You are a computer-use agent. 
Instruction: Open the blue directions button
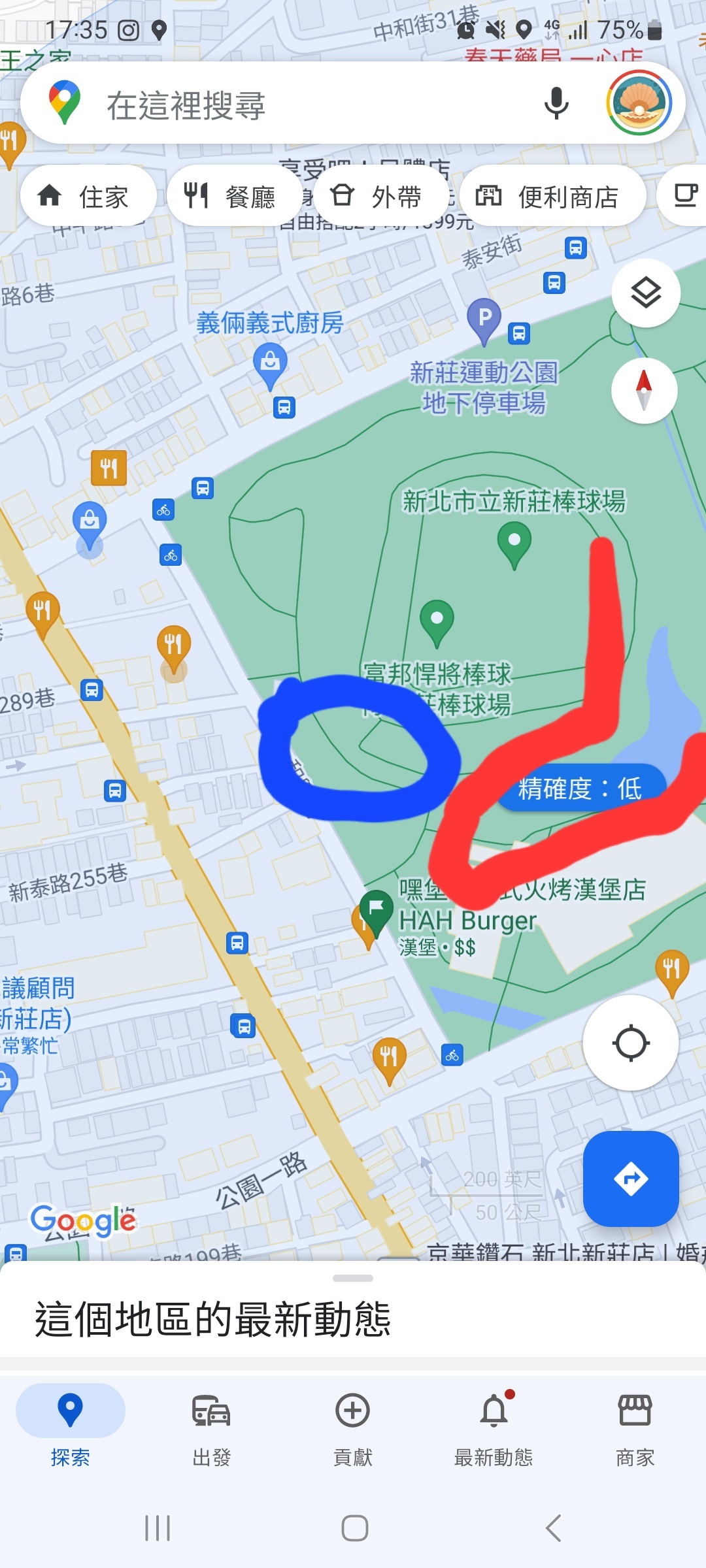point(630,1179)
